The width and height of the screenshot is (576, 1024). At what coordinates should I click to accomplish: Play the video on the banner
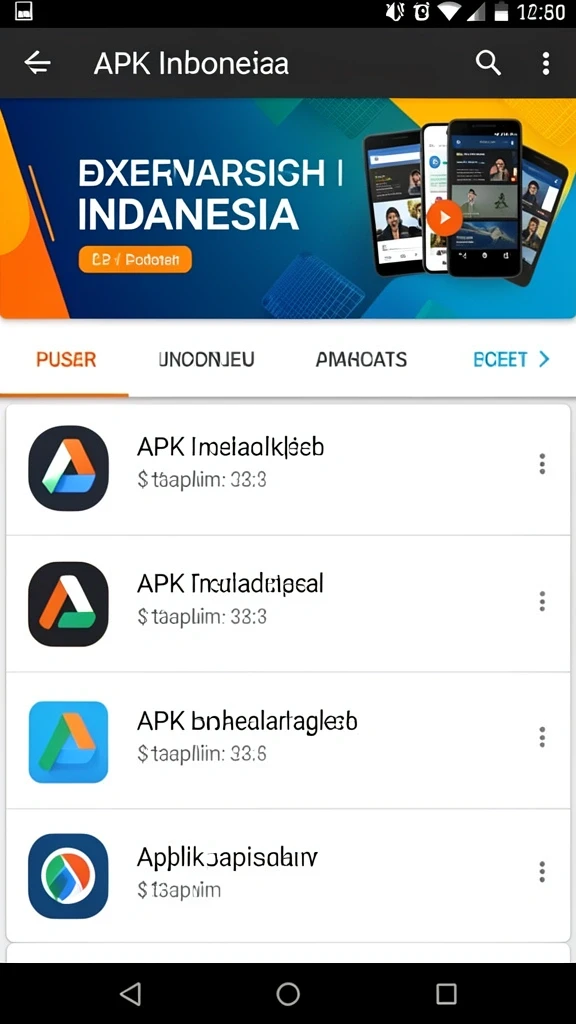444,217
